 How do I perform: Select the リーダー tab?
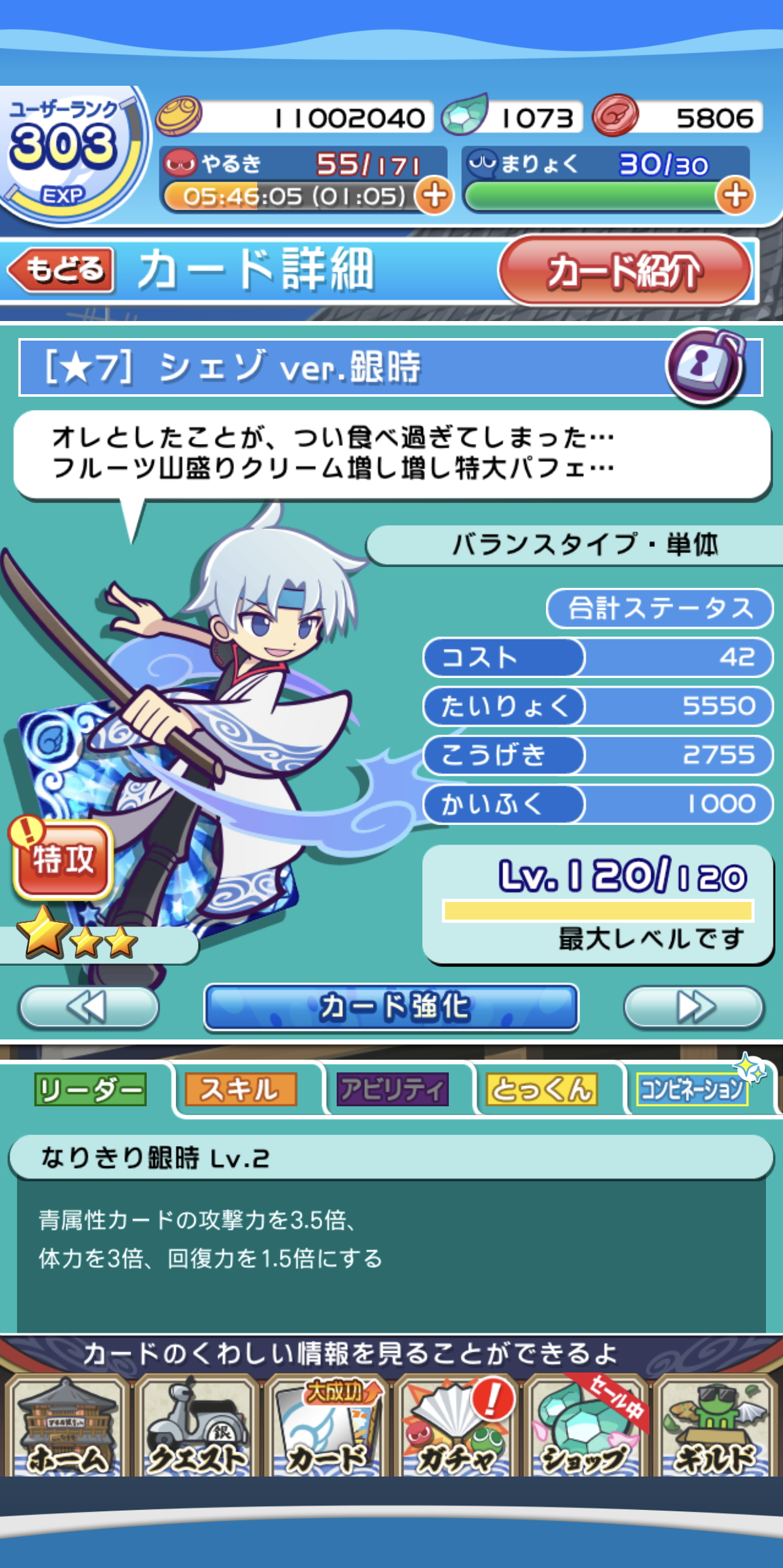click(90, 1089)
